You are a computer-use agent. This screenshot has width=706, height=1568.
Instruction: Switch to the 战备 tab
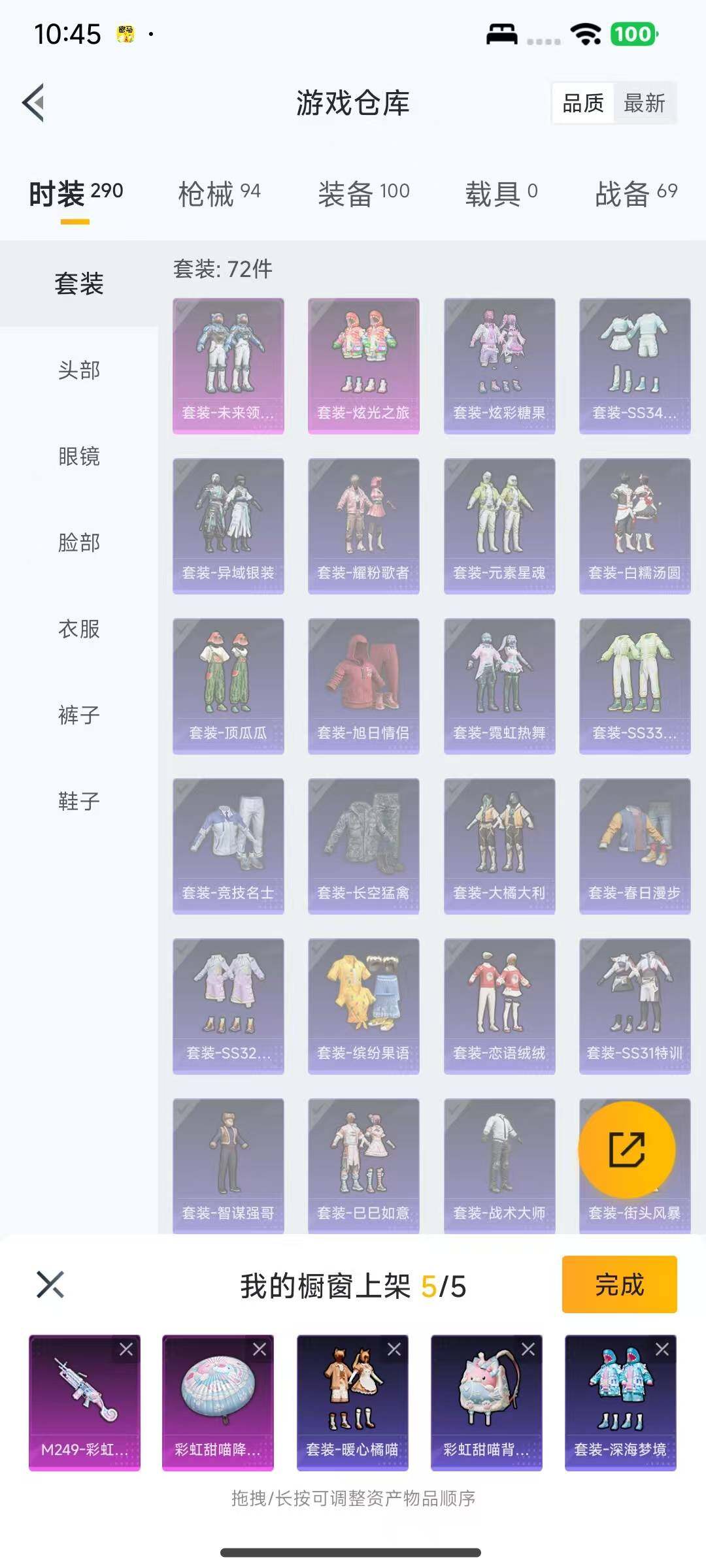click(635, 193)
